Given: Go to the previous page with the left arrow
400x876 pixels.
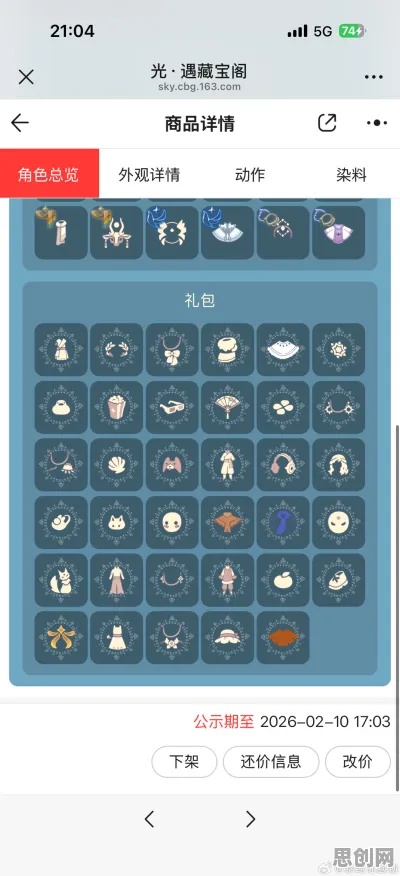Looking at the screenshot, I should (149, 819).
